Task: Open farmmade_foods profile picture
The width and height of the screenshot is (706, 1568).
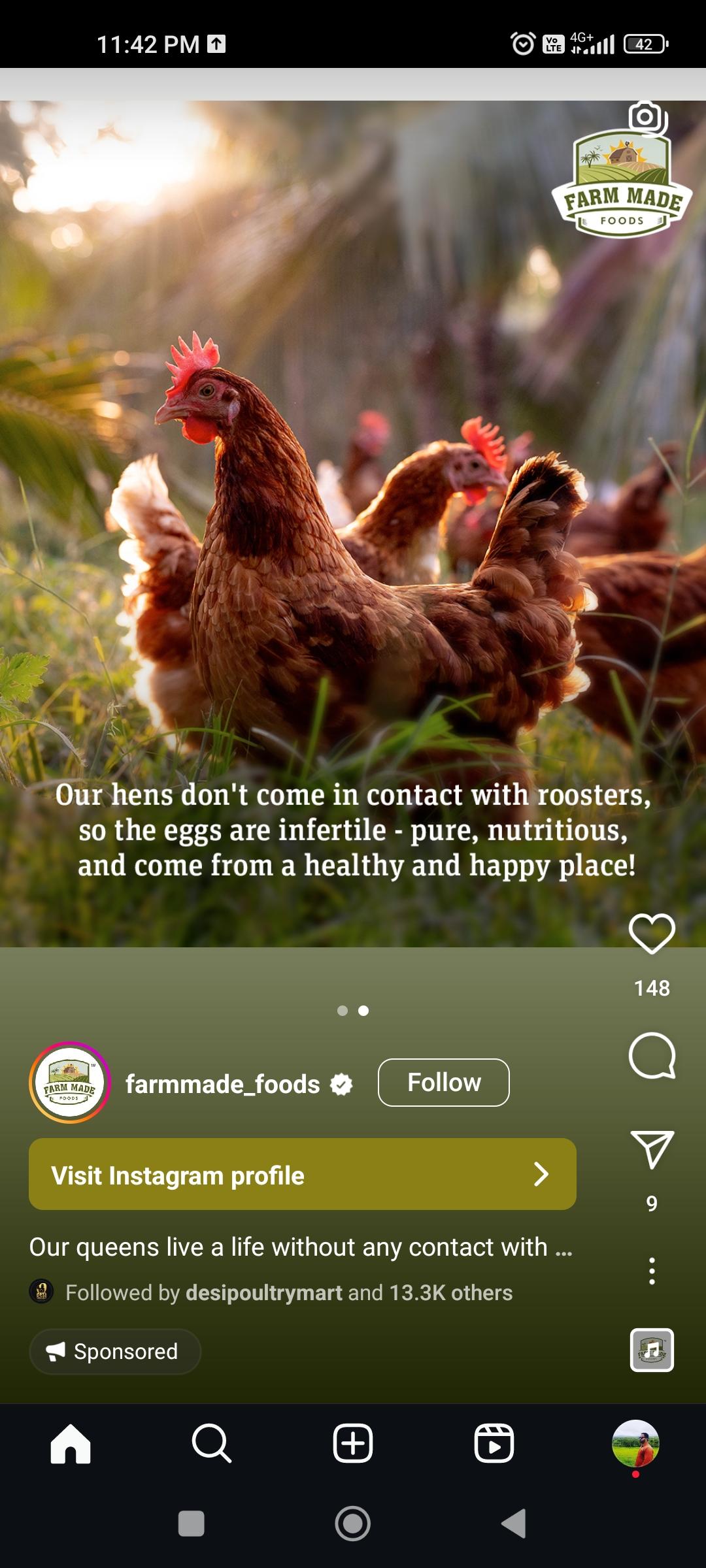Action: click(x=70, y=1083)
